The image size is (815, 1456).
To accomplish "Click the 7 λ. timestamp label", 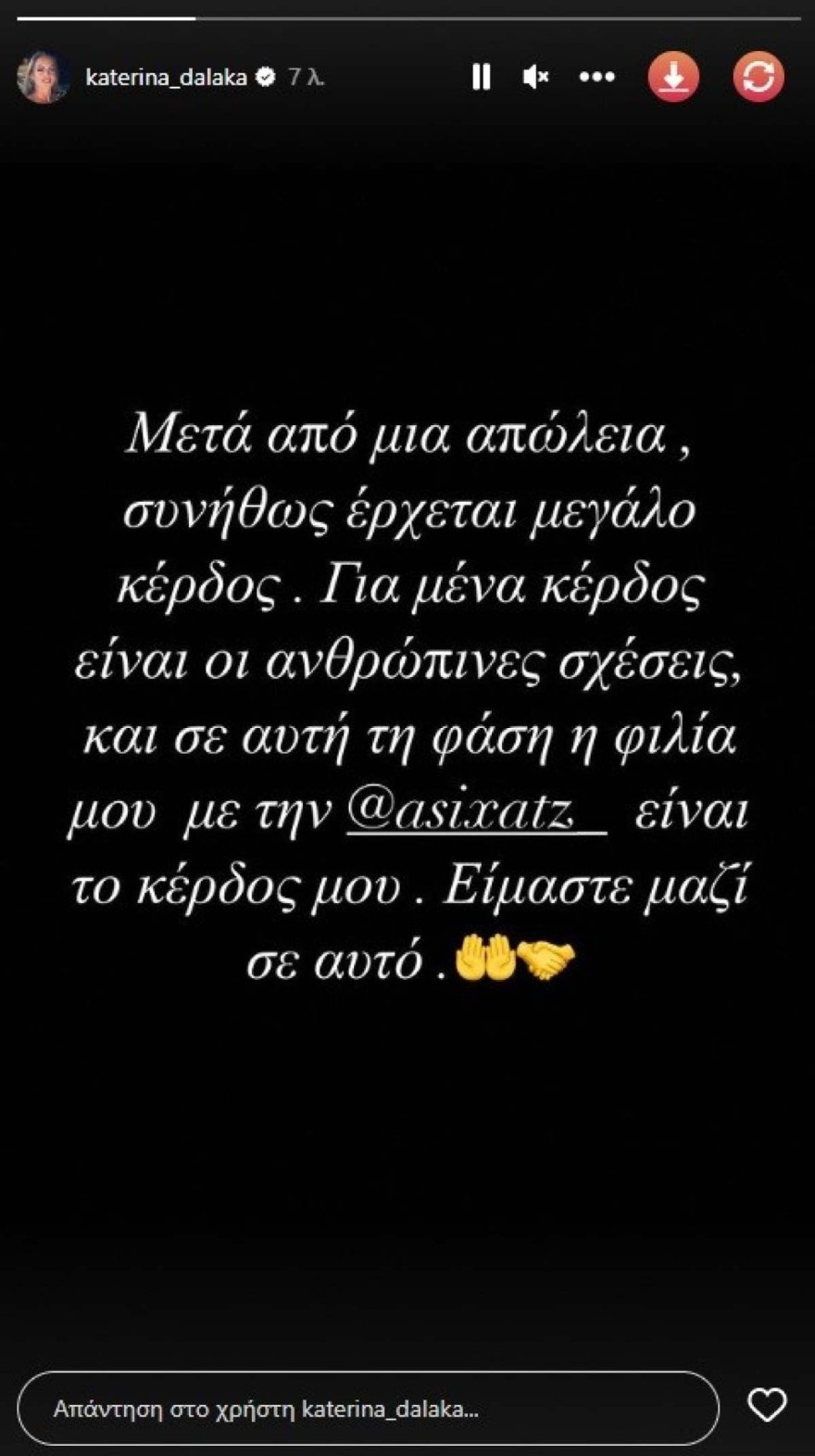I will click(303, 79).
